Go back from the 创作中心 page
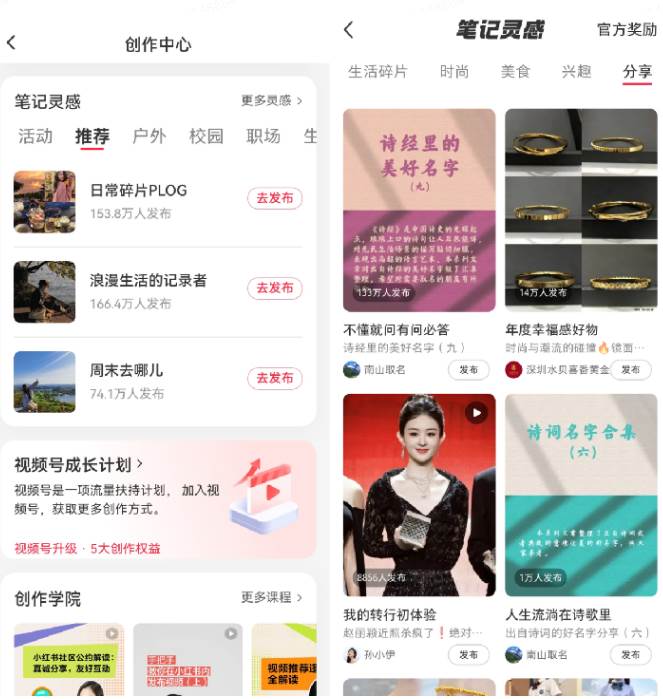Viewport: 663px width, 699px height. [x=12, y=43]
